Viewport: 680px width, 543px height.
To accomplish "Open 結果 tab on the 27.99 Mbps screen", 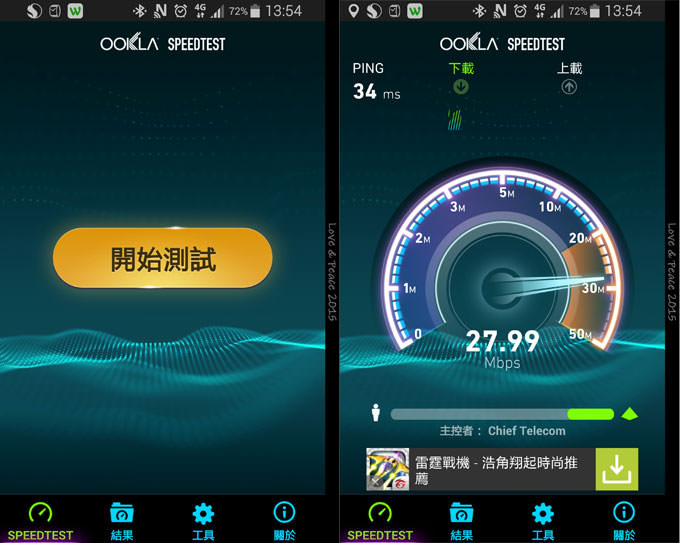I will tap(461, 520).
